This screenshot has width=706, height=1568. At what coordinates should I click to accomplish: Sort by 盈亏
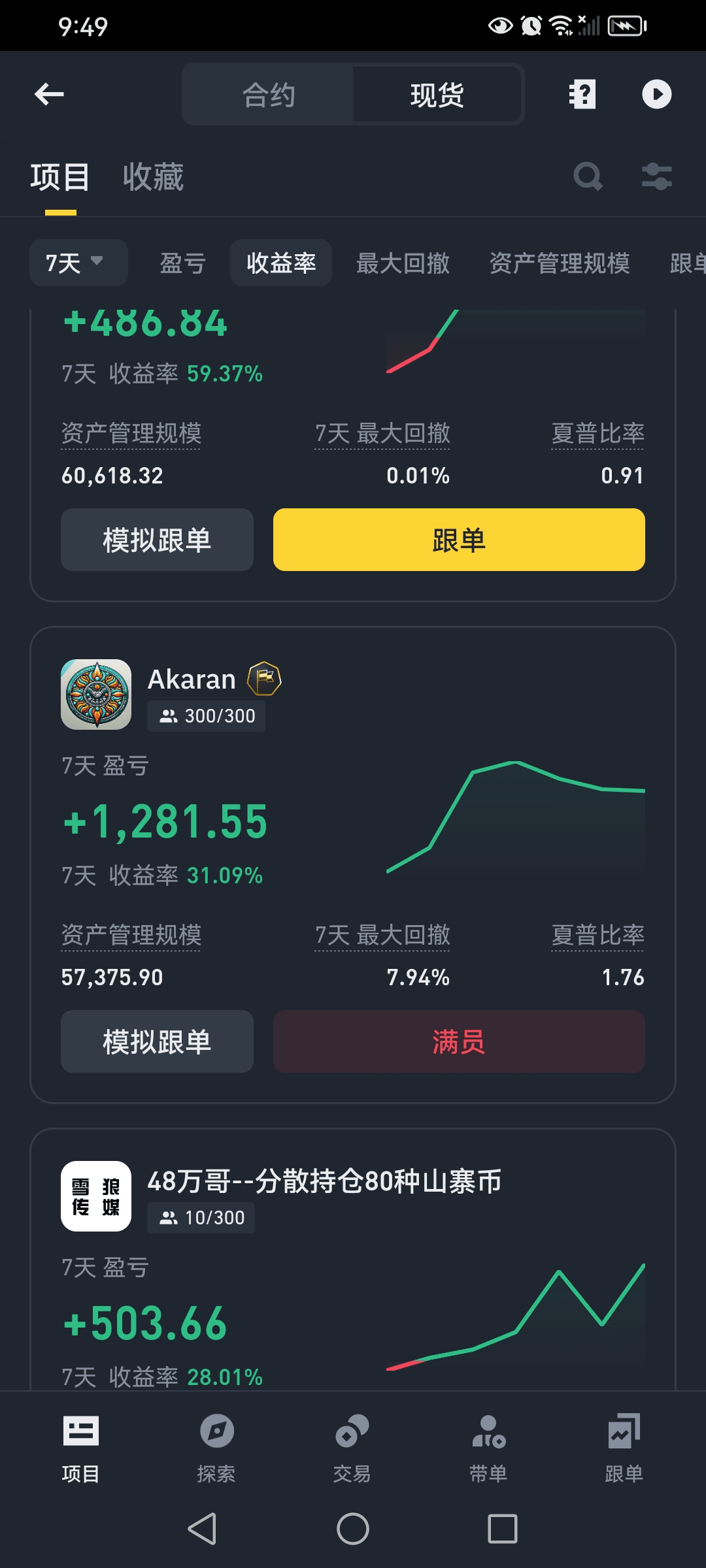[x=183, y=263]
